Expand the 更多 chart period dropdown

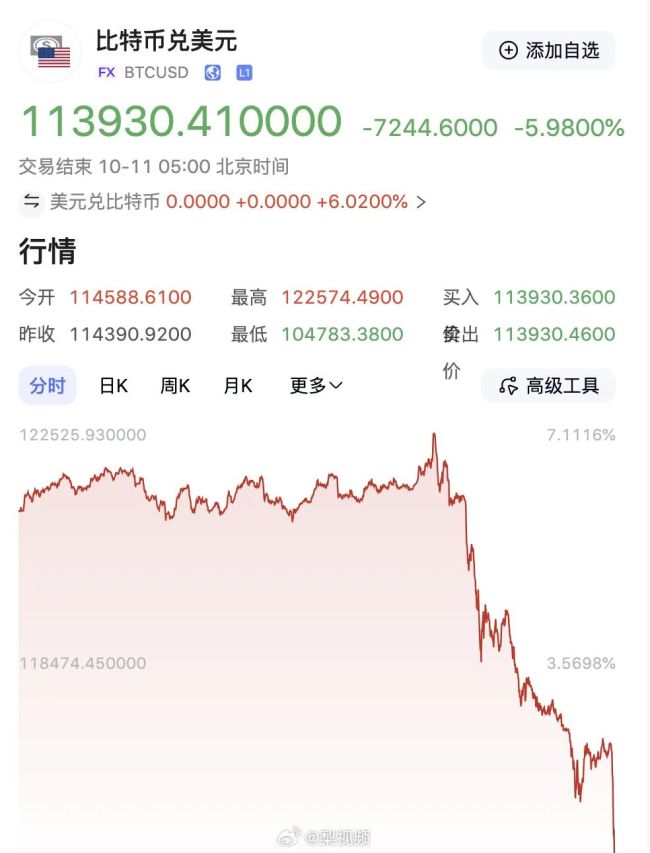316,385
